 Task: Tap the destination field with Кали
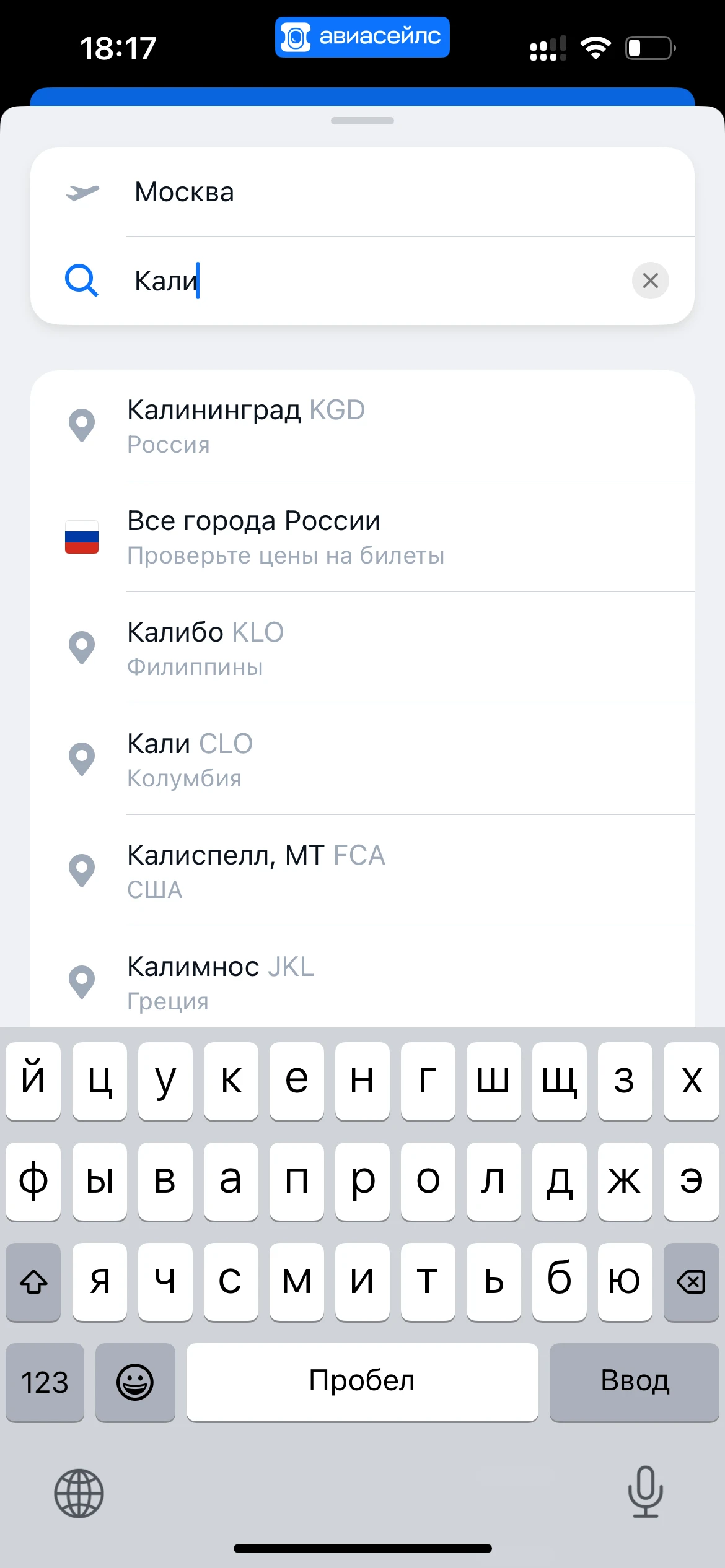(x=372, y=281)
